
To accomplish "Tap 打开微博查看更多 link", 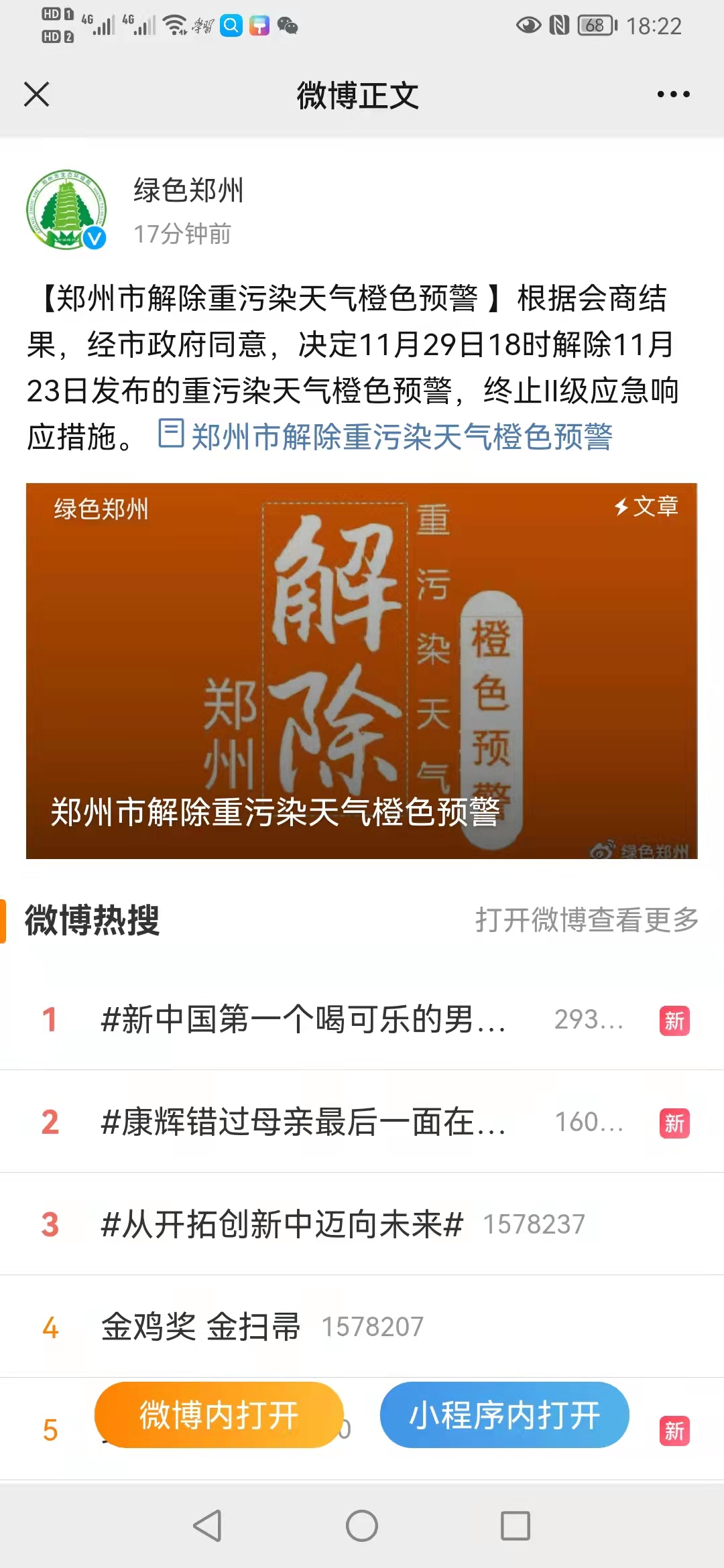I will (587, 920).
